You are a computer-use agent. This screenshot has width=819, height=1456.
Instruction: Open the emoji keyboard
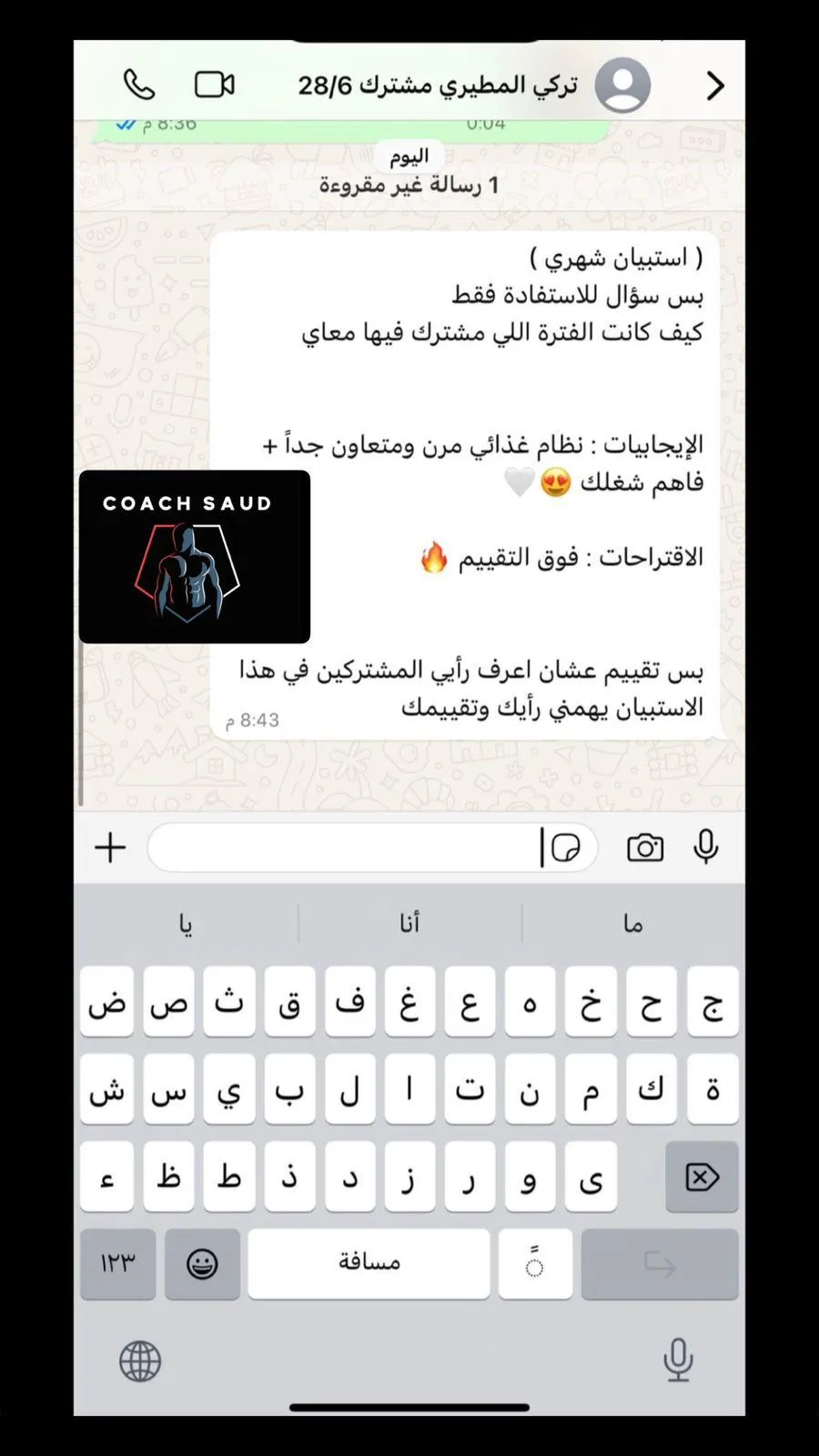coord(202,1264)
